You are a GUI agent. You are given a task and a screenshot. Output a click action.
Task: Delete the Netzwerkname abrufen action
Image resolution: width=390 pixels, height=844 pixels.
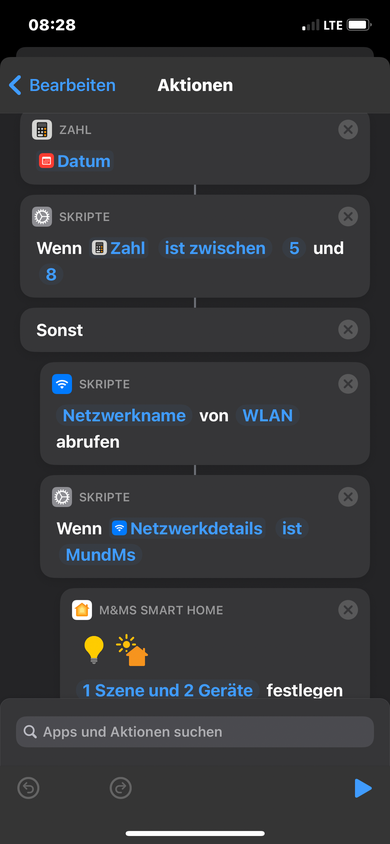pyautogui.click(x=348, y=384)
